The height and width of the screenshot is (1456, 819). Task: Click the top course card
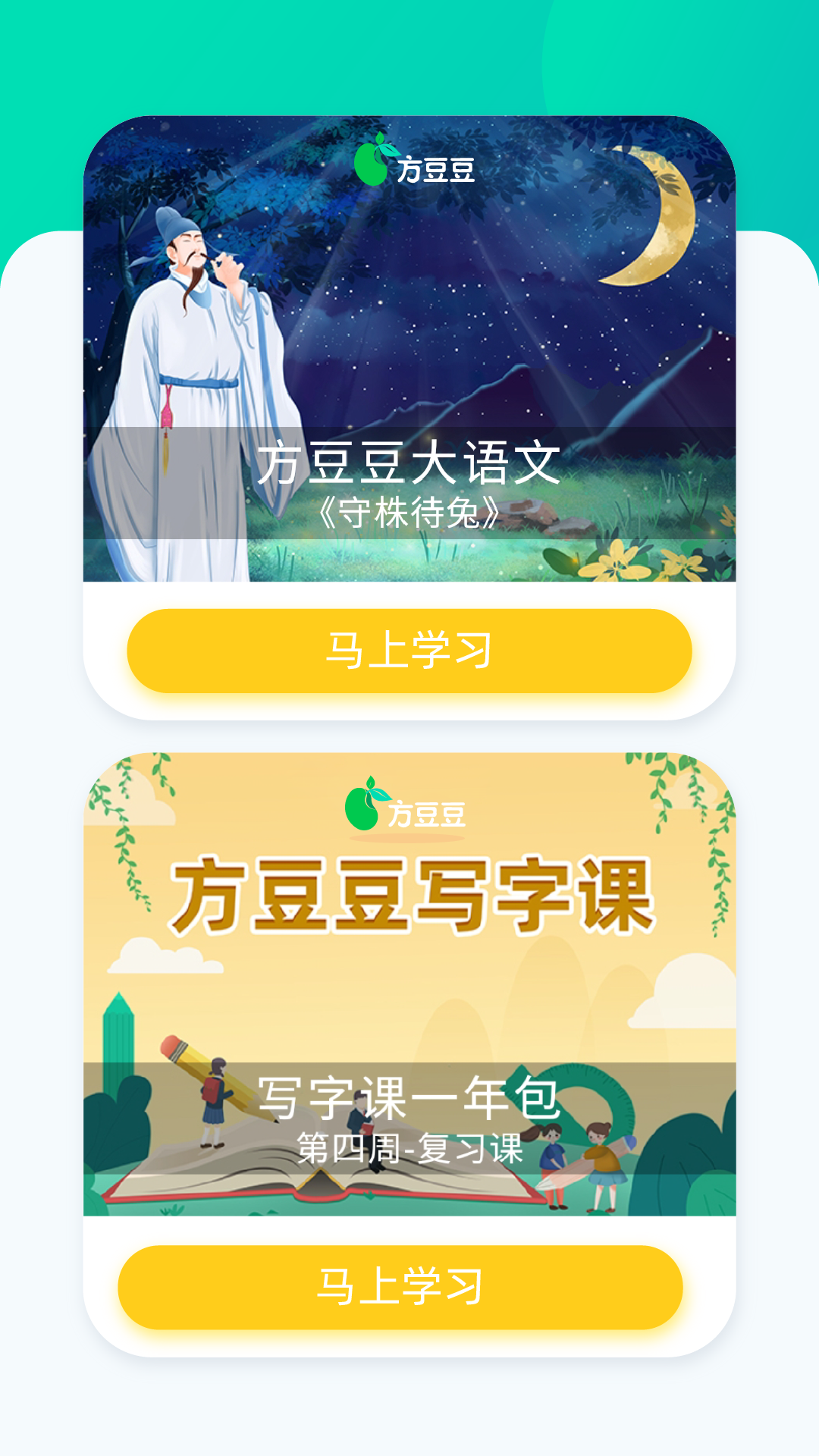tap(409, 417)
